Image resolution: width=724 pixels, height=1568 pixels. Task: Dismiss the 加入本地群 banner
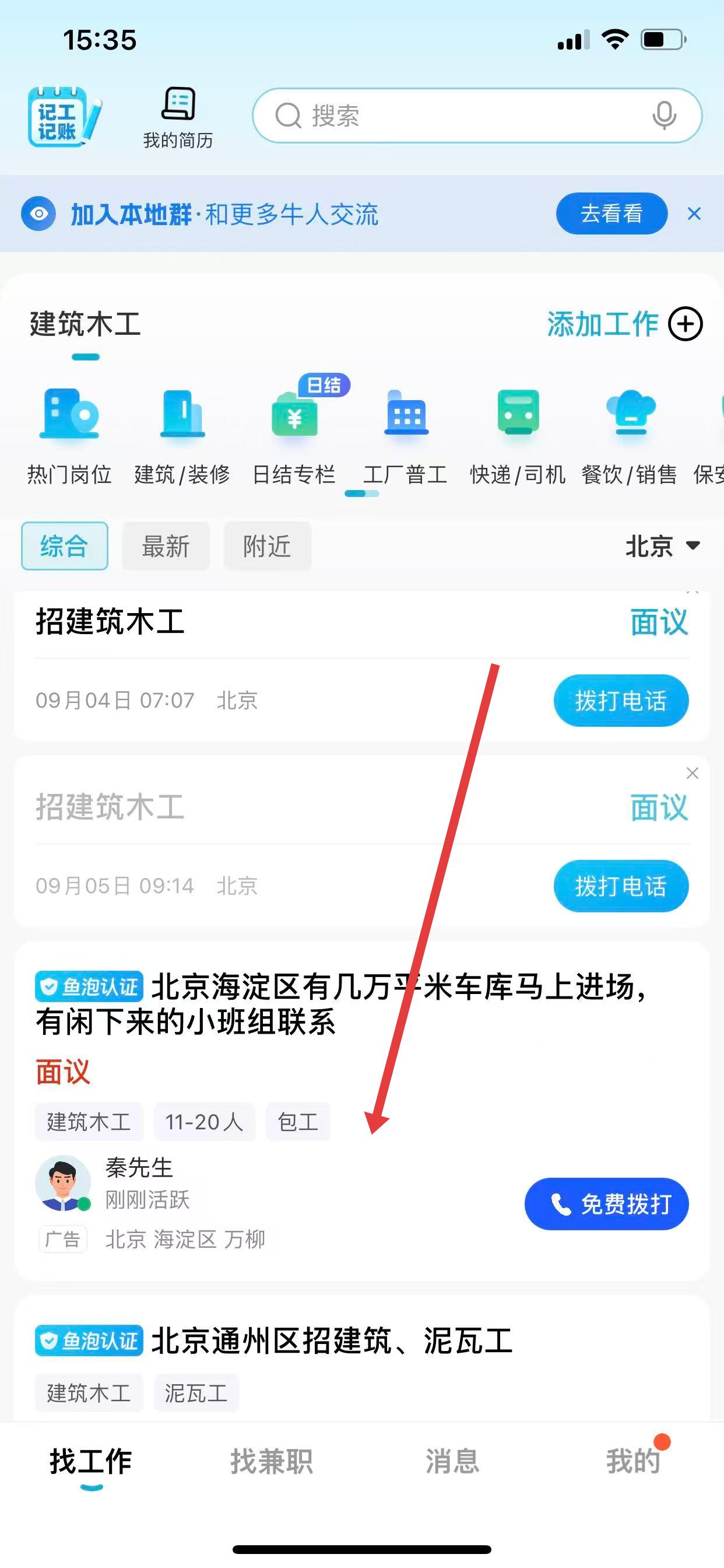coord(694,213)
